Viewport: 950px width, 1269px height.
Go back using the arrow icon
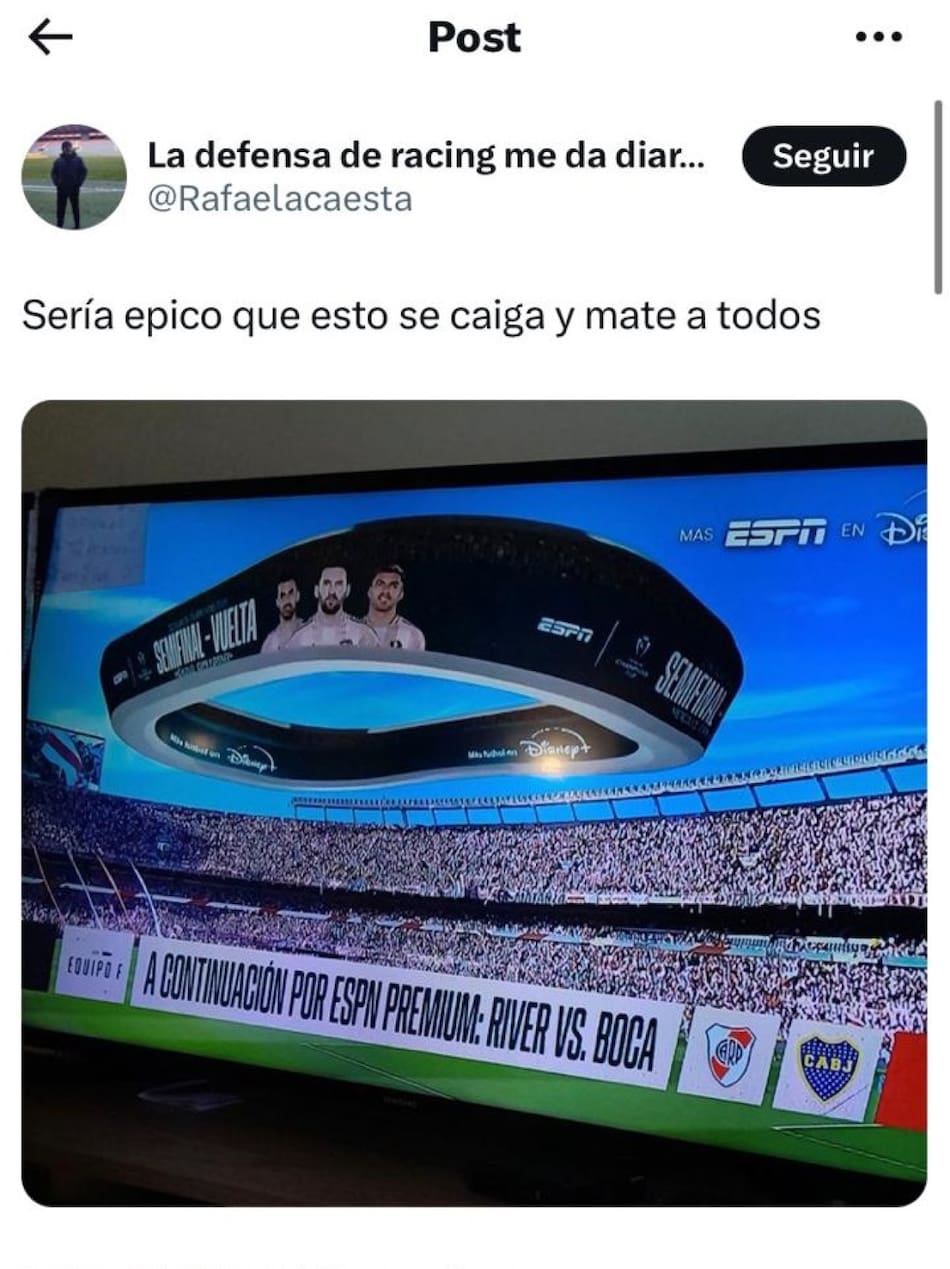(x=50, y=38)
